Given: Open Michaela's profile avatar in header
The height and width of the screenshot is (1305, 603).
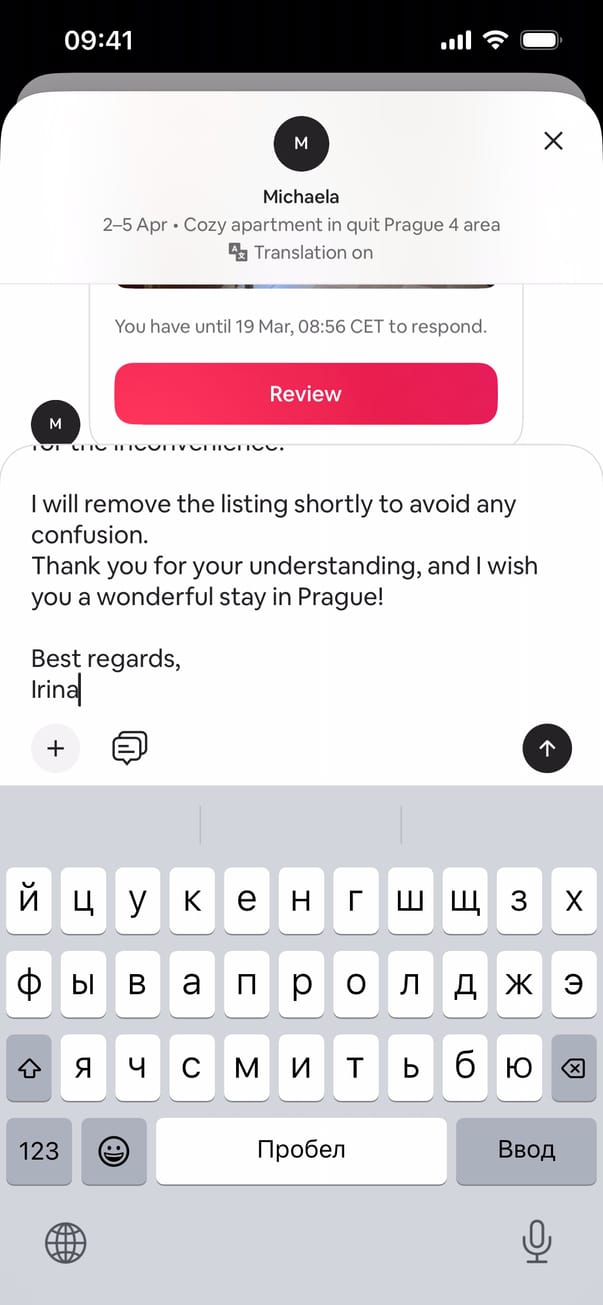Looking at the screenshot, I should pyautogui.click(x=301, y=143).
